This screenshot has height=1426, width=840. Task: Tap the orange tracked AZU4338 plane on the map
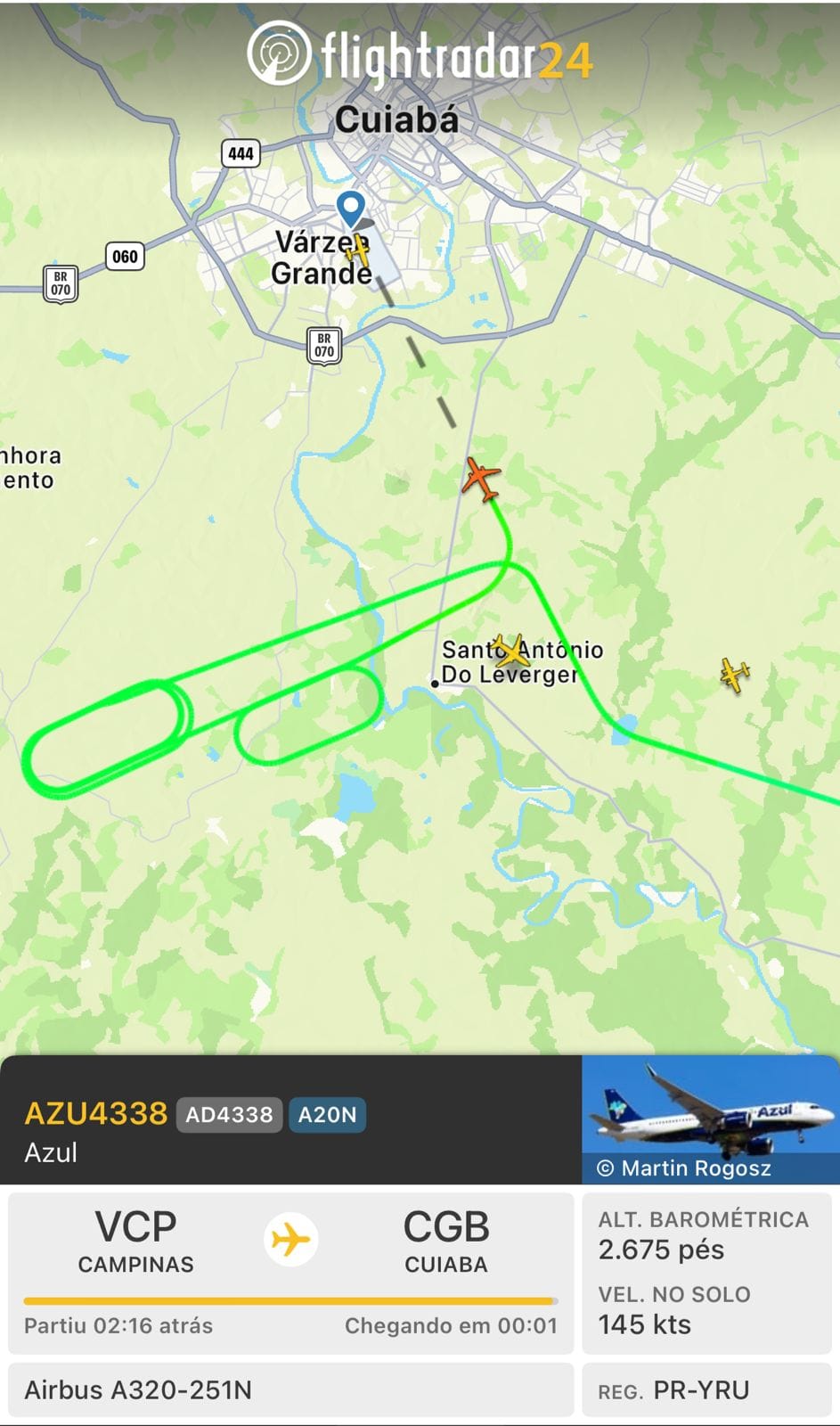pos(481,479)
